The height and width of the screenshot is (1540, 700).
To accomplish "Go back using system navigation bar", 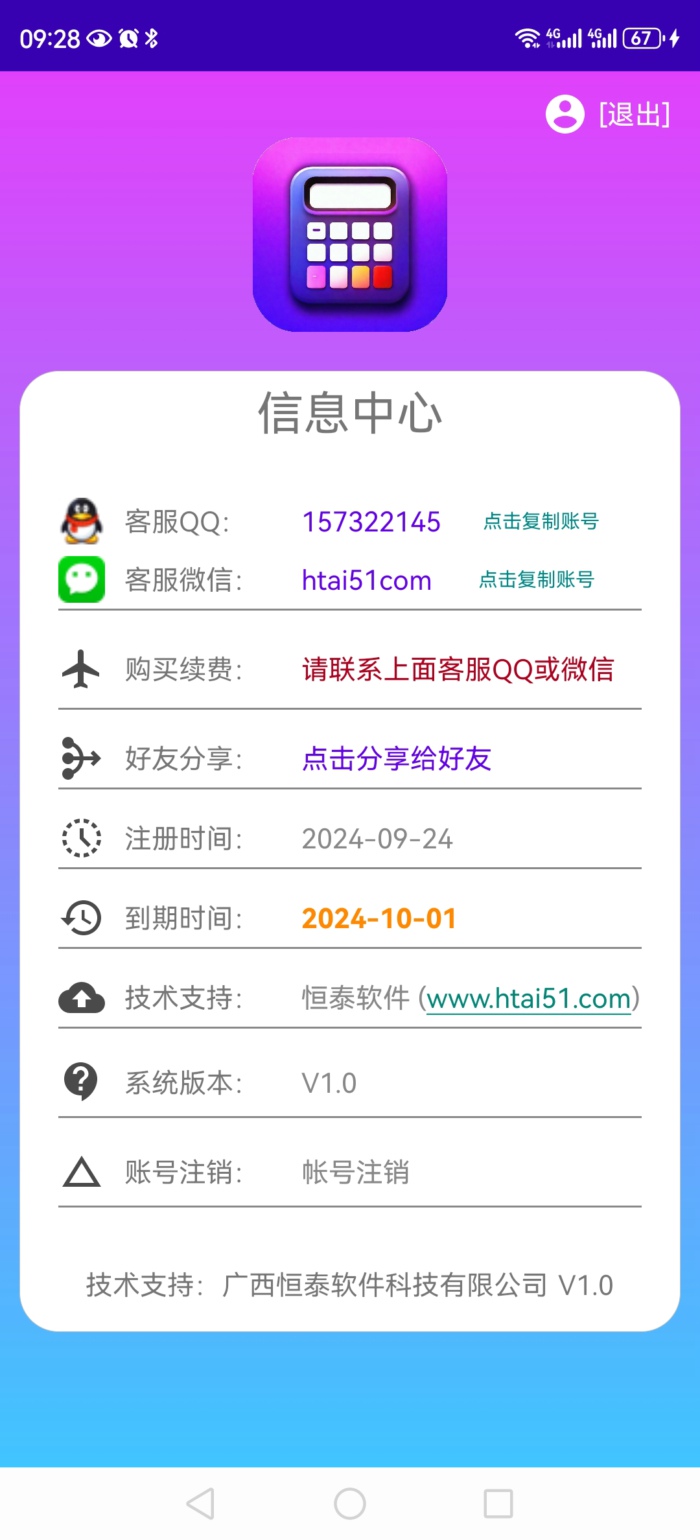I will pos(200,1503).
